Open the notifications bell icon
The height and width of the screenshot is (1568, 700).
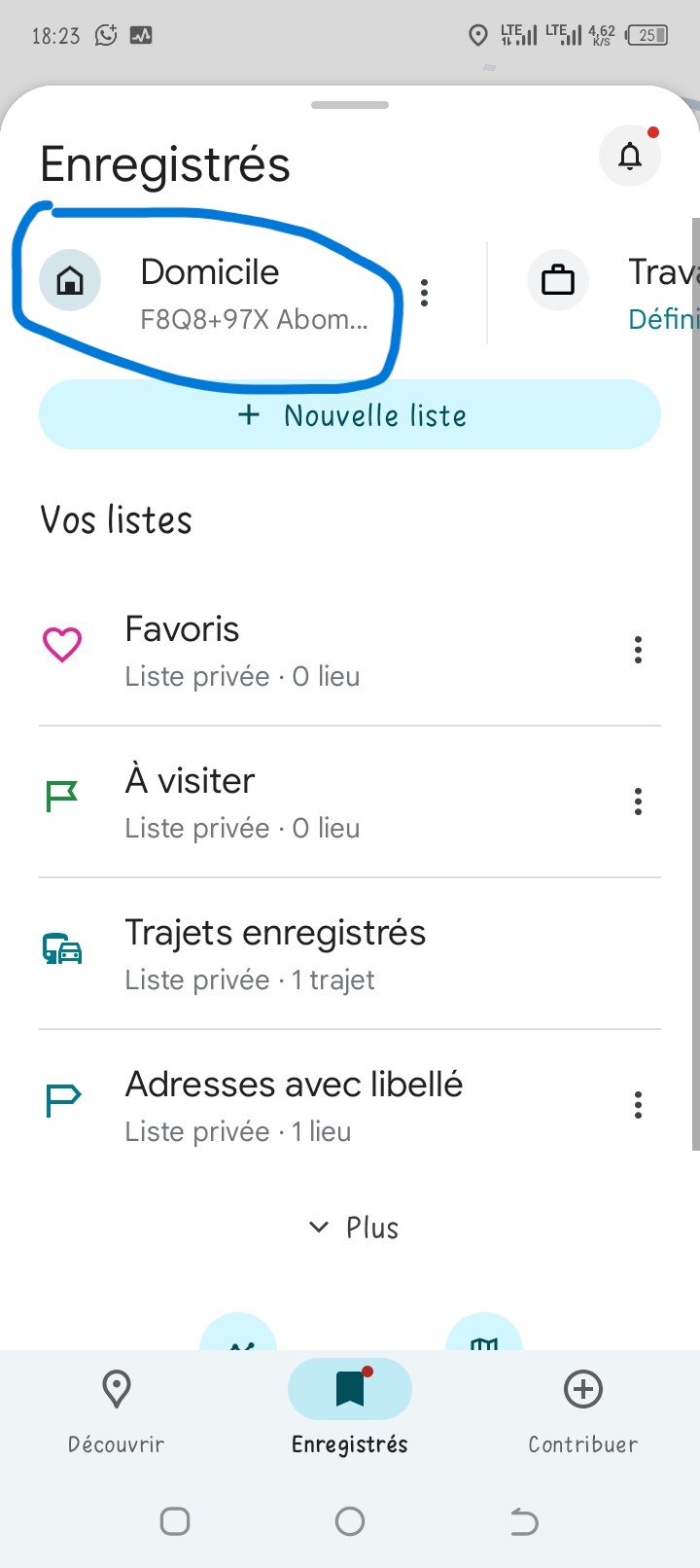point(629,156)
